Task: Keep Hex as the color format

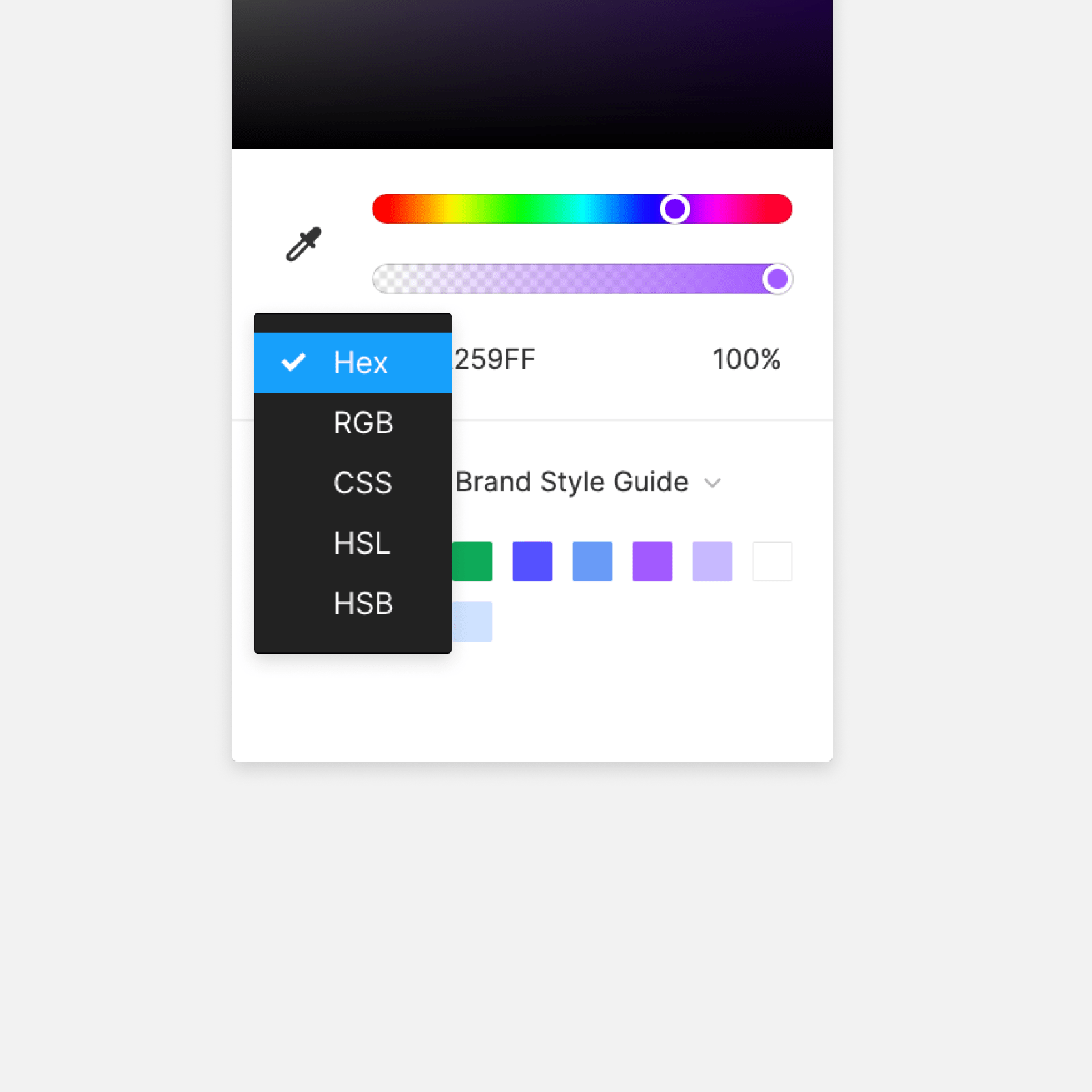Action: [x=353, y=363]
